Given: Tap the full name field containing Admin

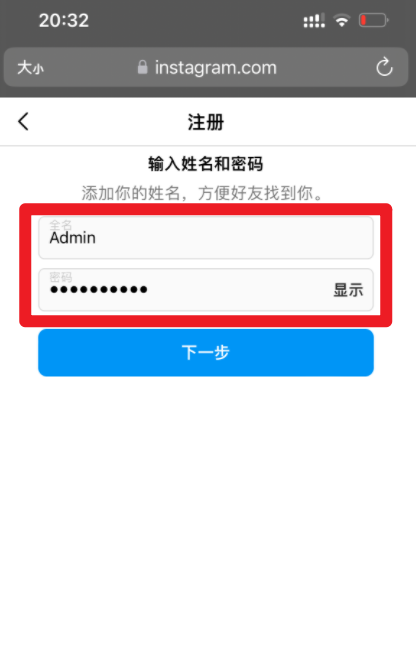Looking at the screenshot, I should 206,237.
